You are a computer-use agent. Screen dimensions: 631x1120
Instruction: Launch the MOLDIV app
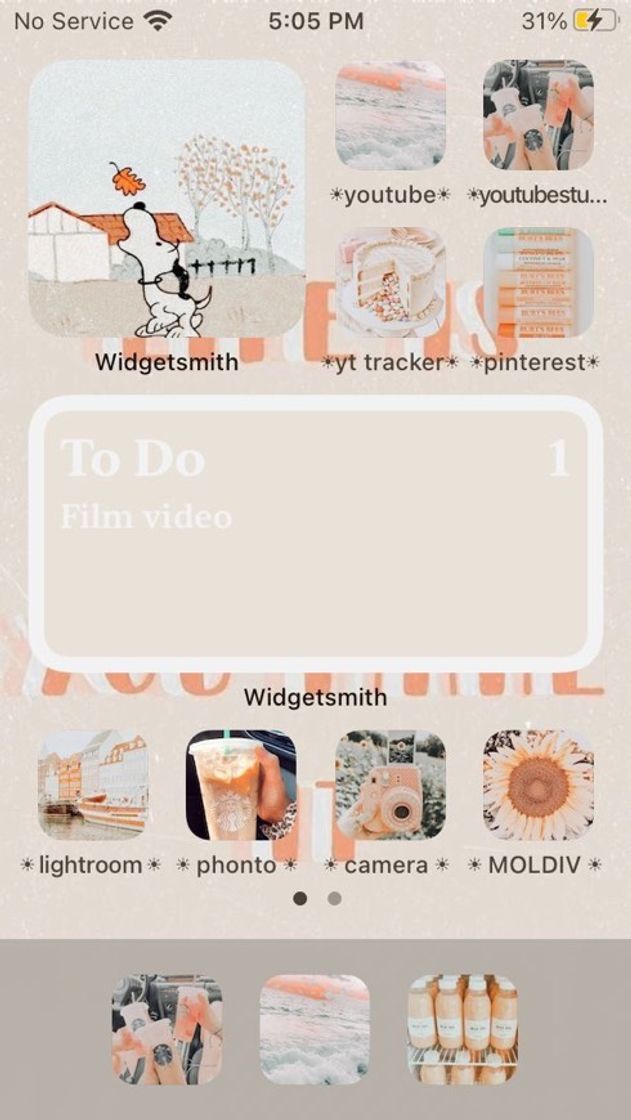[x=538, y=784]
